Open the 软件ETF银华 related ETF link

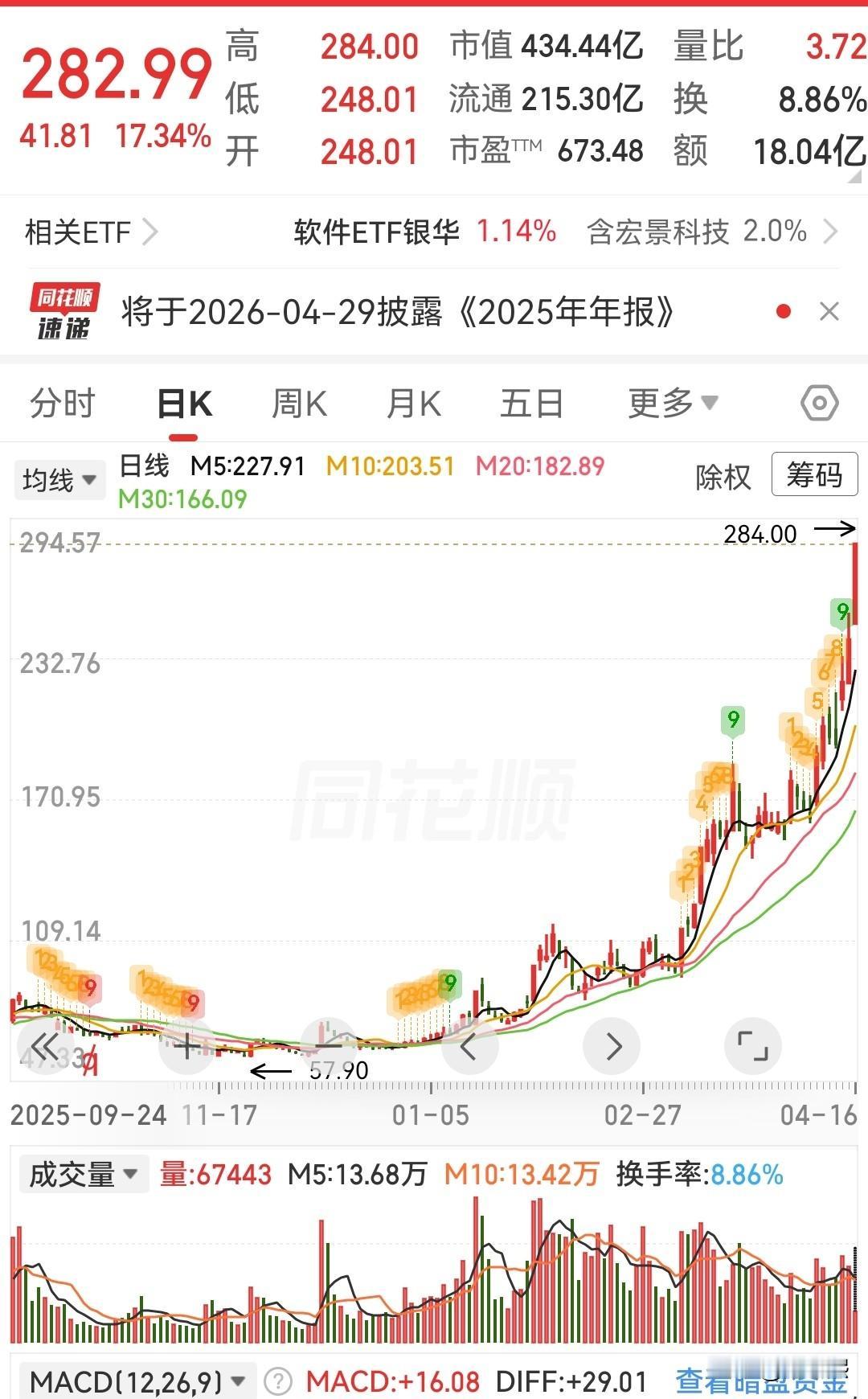point(378,232)
